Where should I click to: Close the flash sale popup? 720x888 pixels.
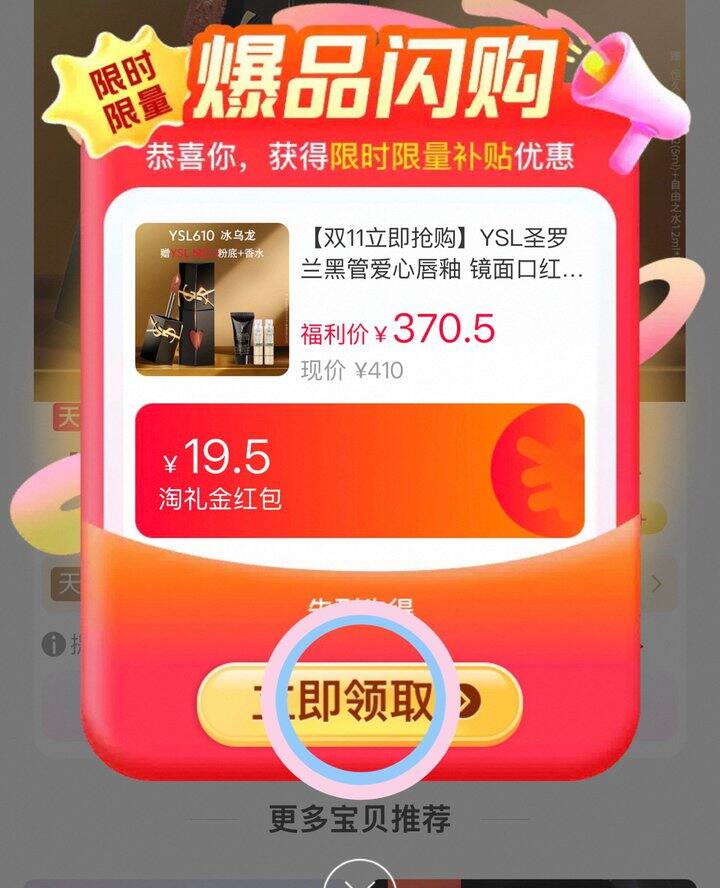click(x=360, y=879)
